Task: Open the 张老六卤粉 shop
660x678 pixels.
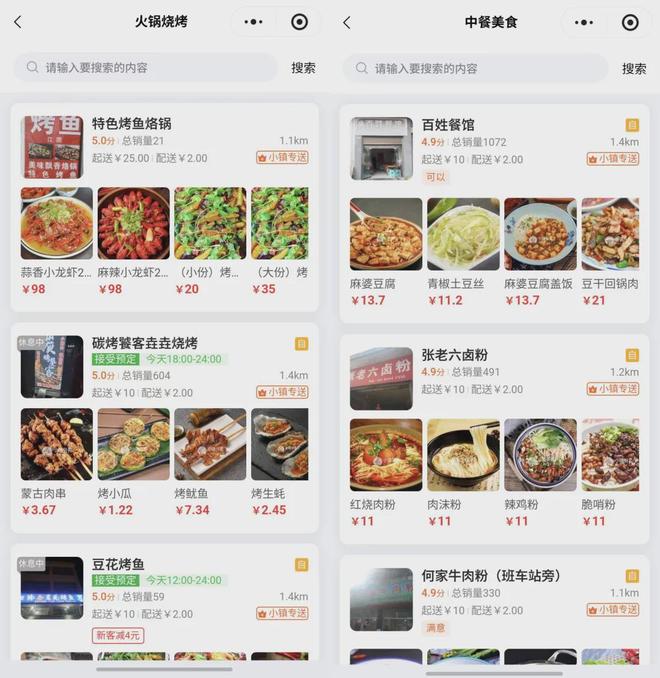Action: (x=455, y=355)
